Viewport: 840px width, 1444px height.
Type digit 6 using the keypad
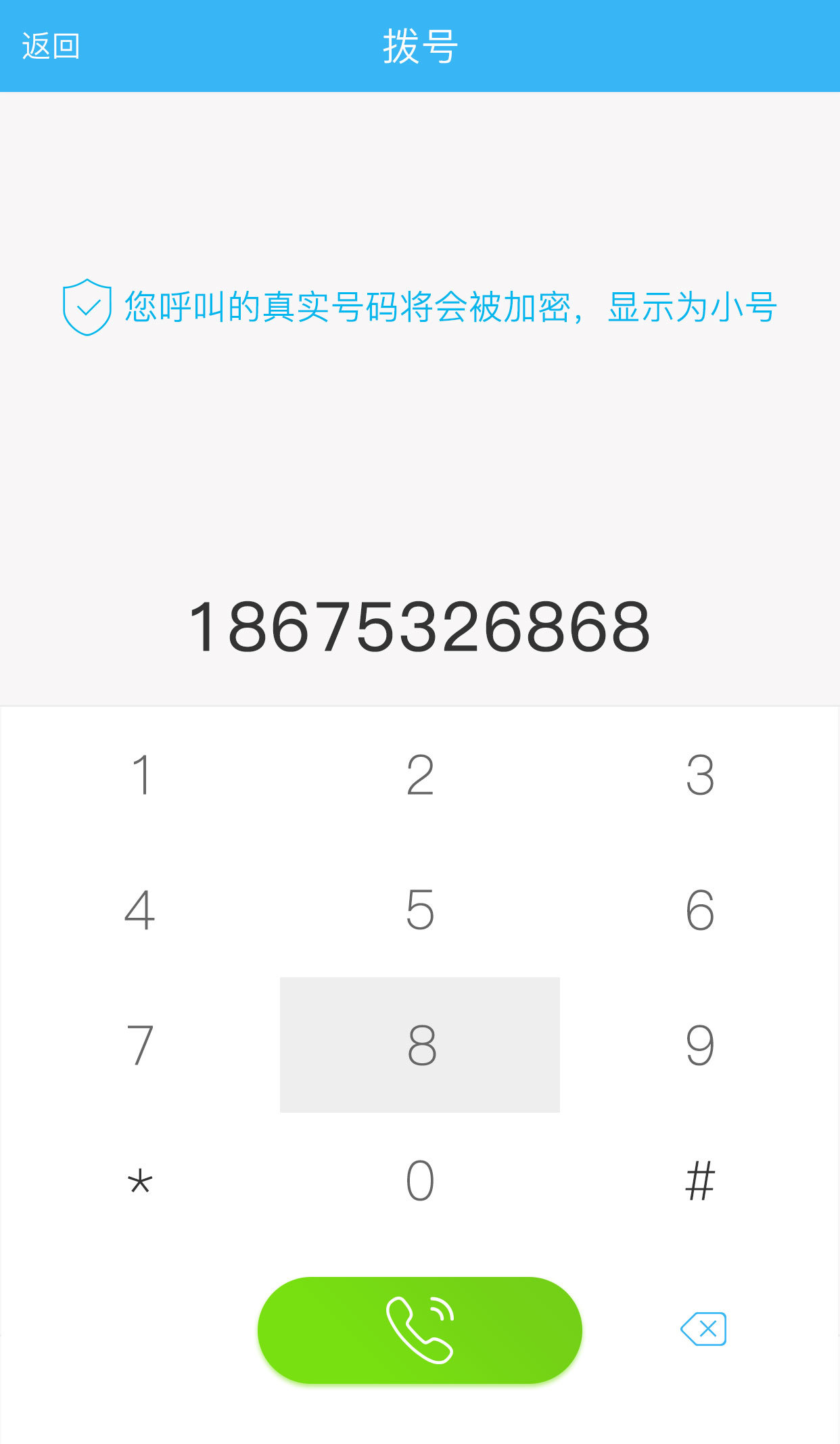point(700,910)
